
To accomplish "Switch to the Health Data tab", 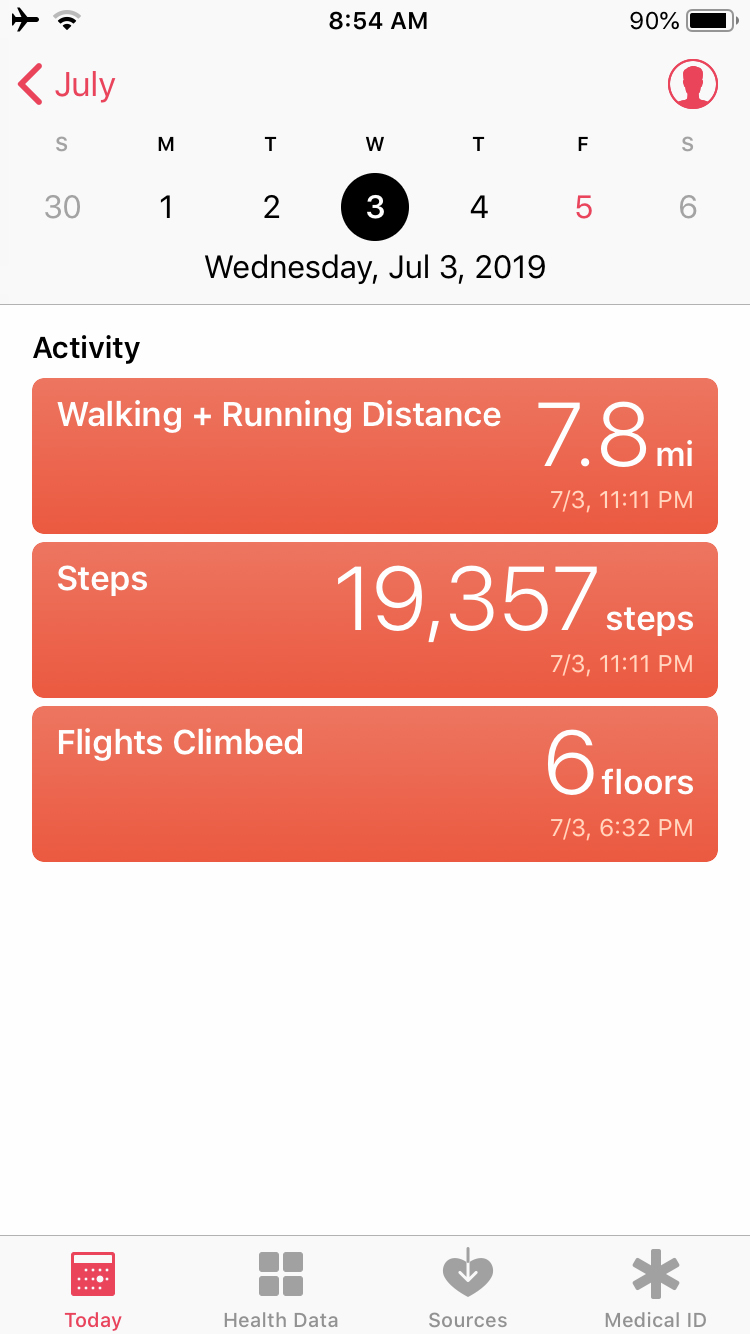I will [281, 1288].
